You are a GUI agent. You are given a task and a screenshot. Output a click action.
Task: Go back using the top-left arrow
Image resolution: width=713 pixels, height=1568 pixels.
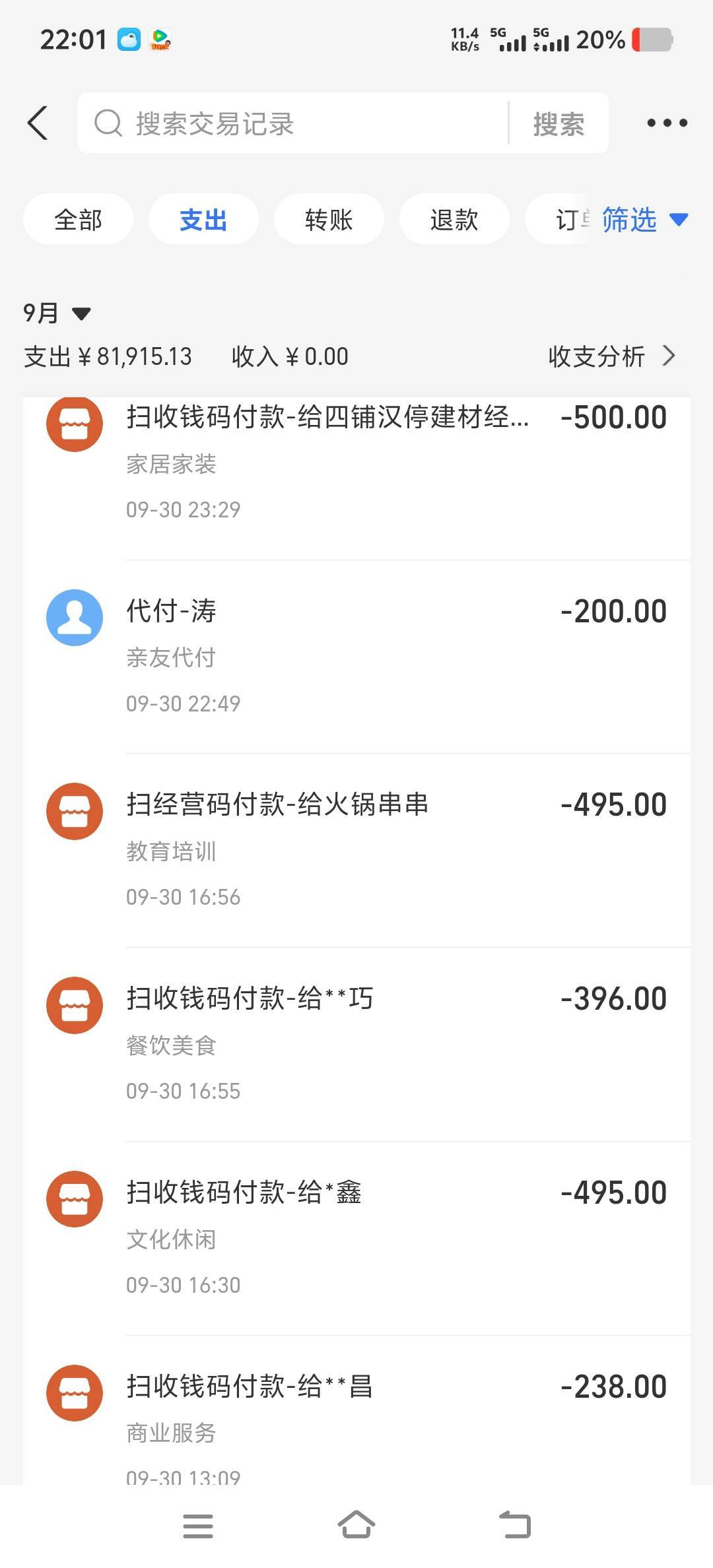(38, 123)
